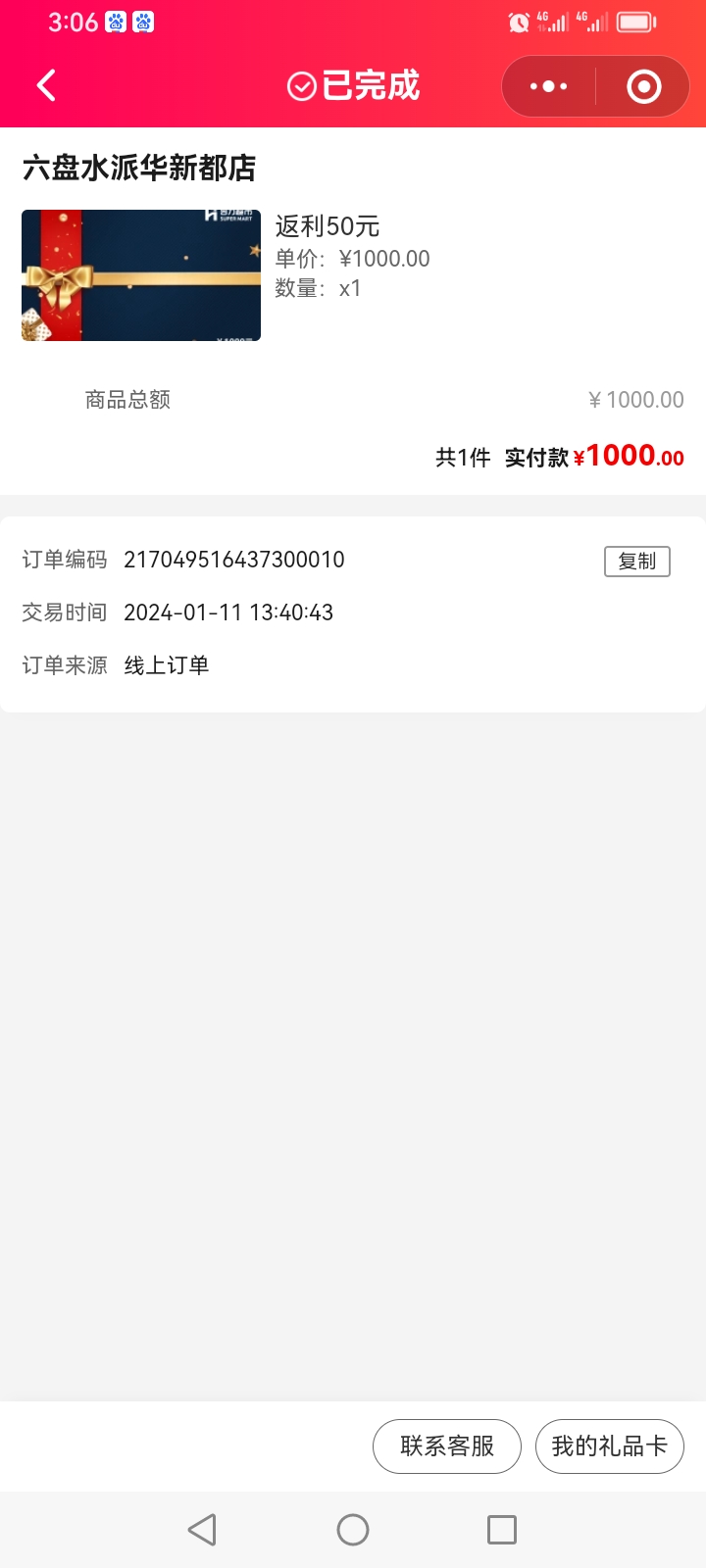Go back using the top-left arrow
Image resolution: width=706 pixels, height=1568 pixels.
point(46,86)
